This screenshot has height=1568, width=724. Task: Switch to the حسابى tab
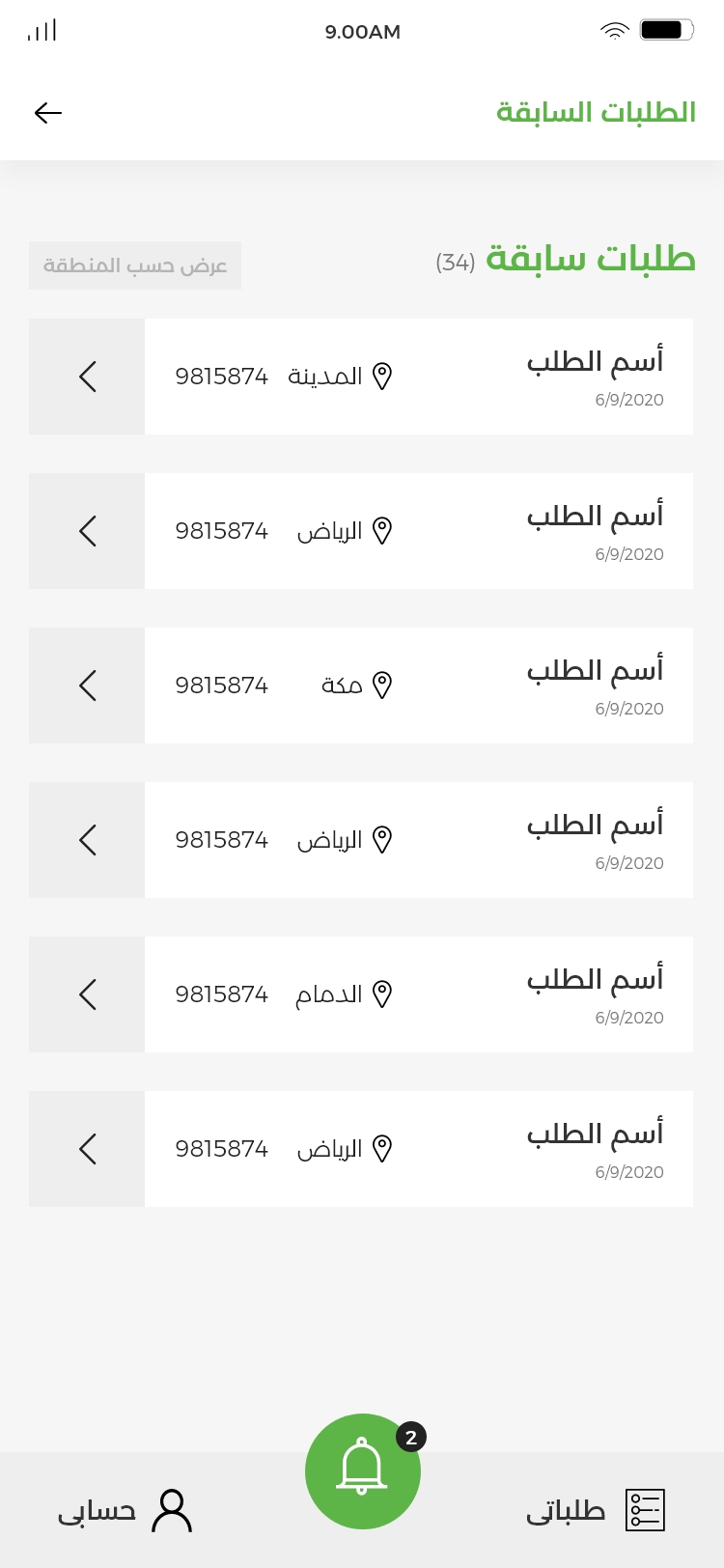click(x=125, y=1510)
